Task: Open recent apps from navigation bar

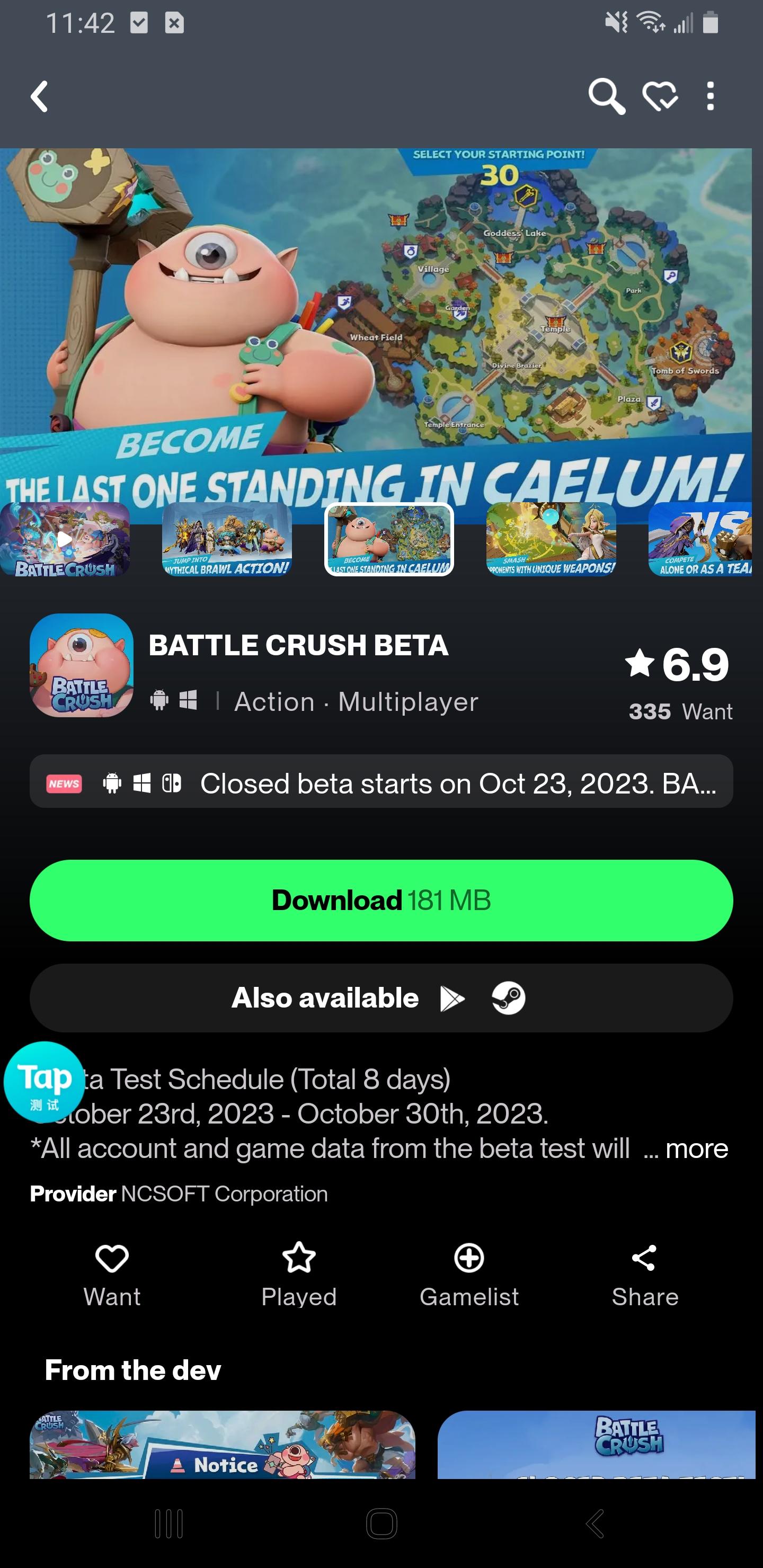Action: click(168, 1524)
